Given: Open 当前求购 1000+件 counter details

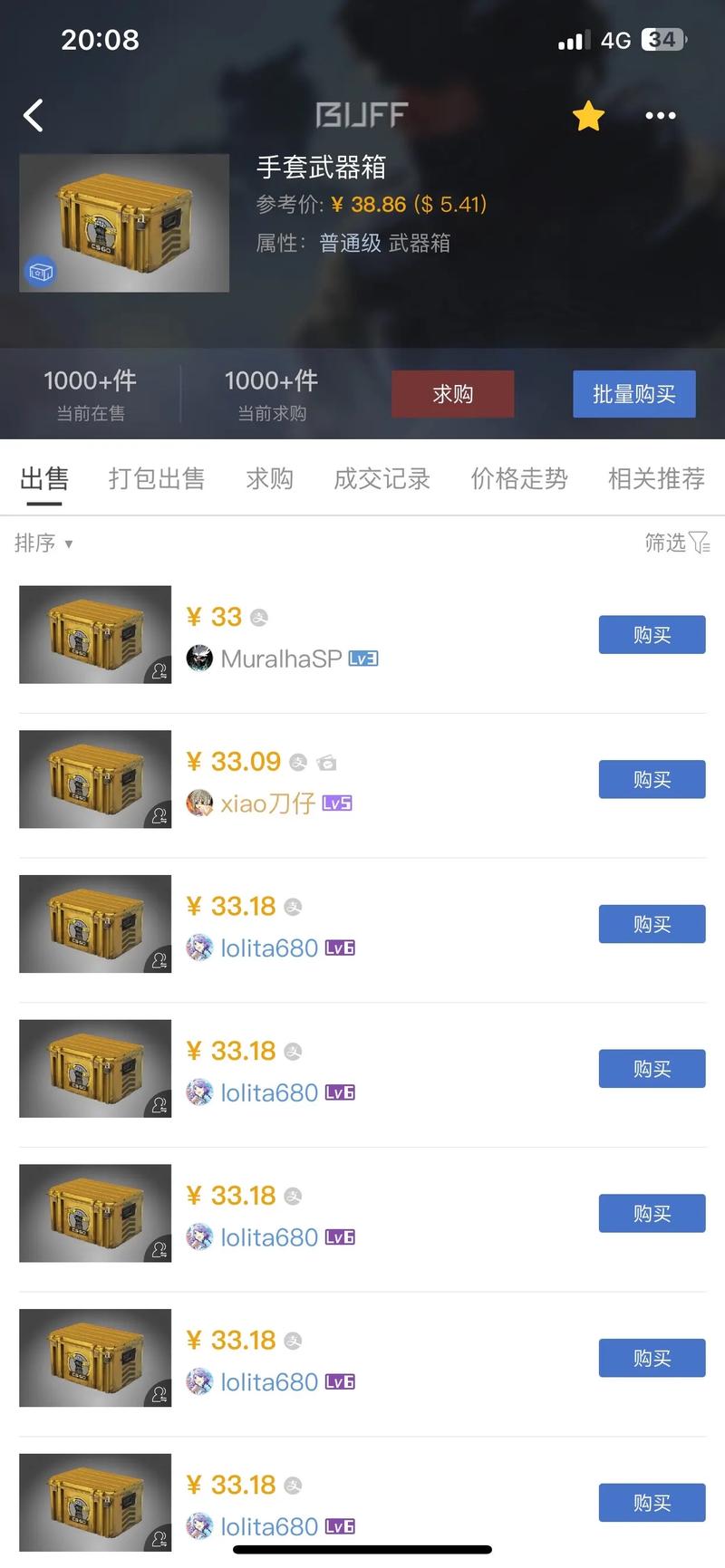Looking at the screenshot, I should 271,392.
